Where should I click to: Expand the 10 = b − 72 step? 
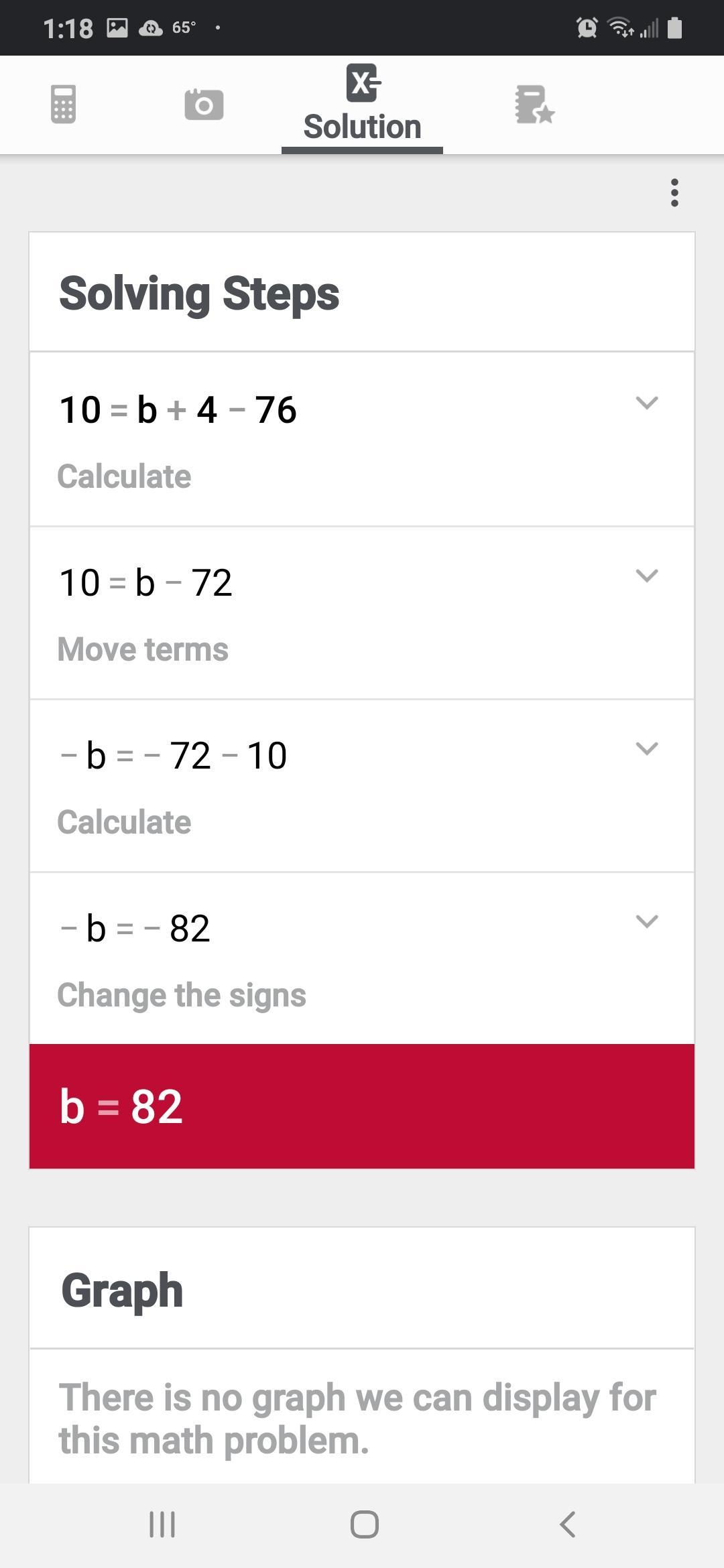pyautogui.click(x=646, y=576)
